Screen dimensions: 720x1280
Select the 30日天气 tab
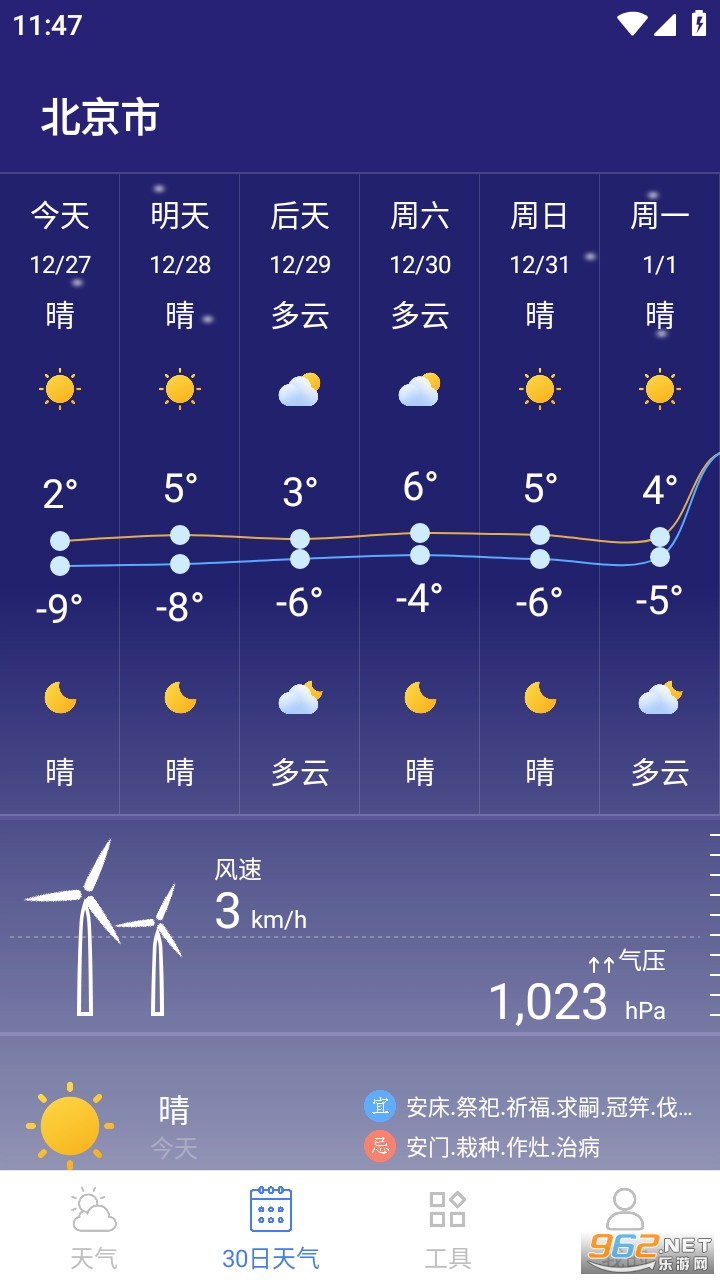pos(270,1226)
